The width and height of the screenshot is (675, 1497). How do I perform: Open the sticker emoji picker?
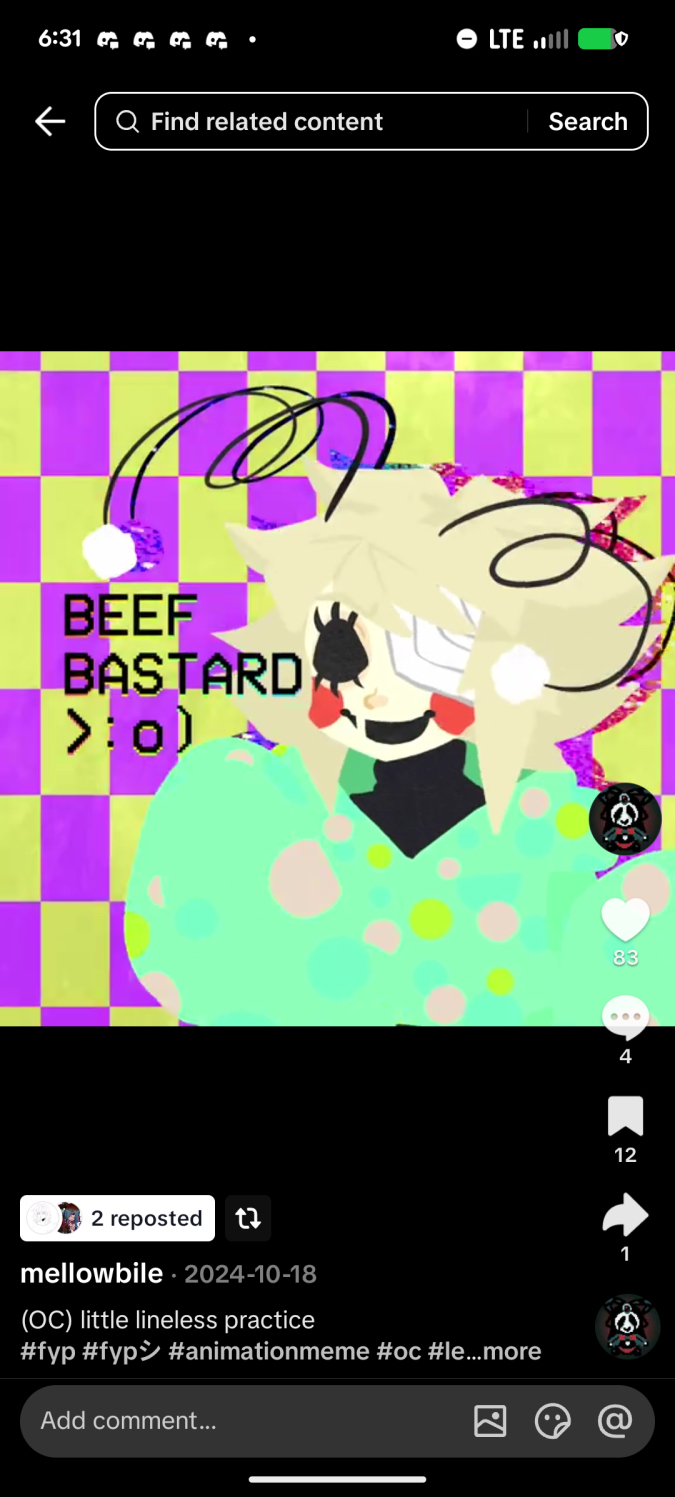click(x=552, y=1420)
